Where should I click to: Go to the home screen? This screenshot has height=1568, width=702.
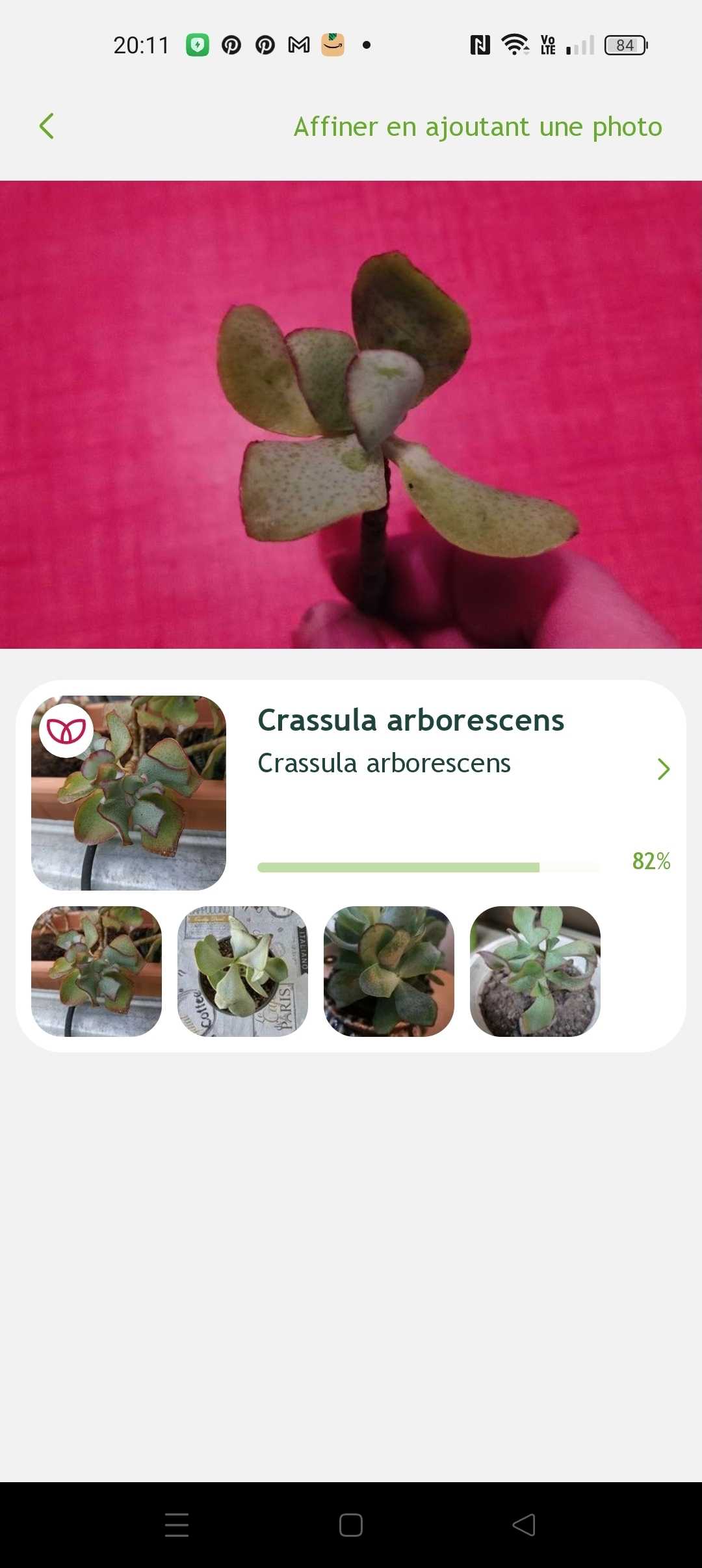tap(351, 1524)
